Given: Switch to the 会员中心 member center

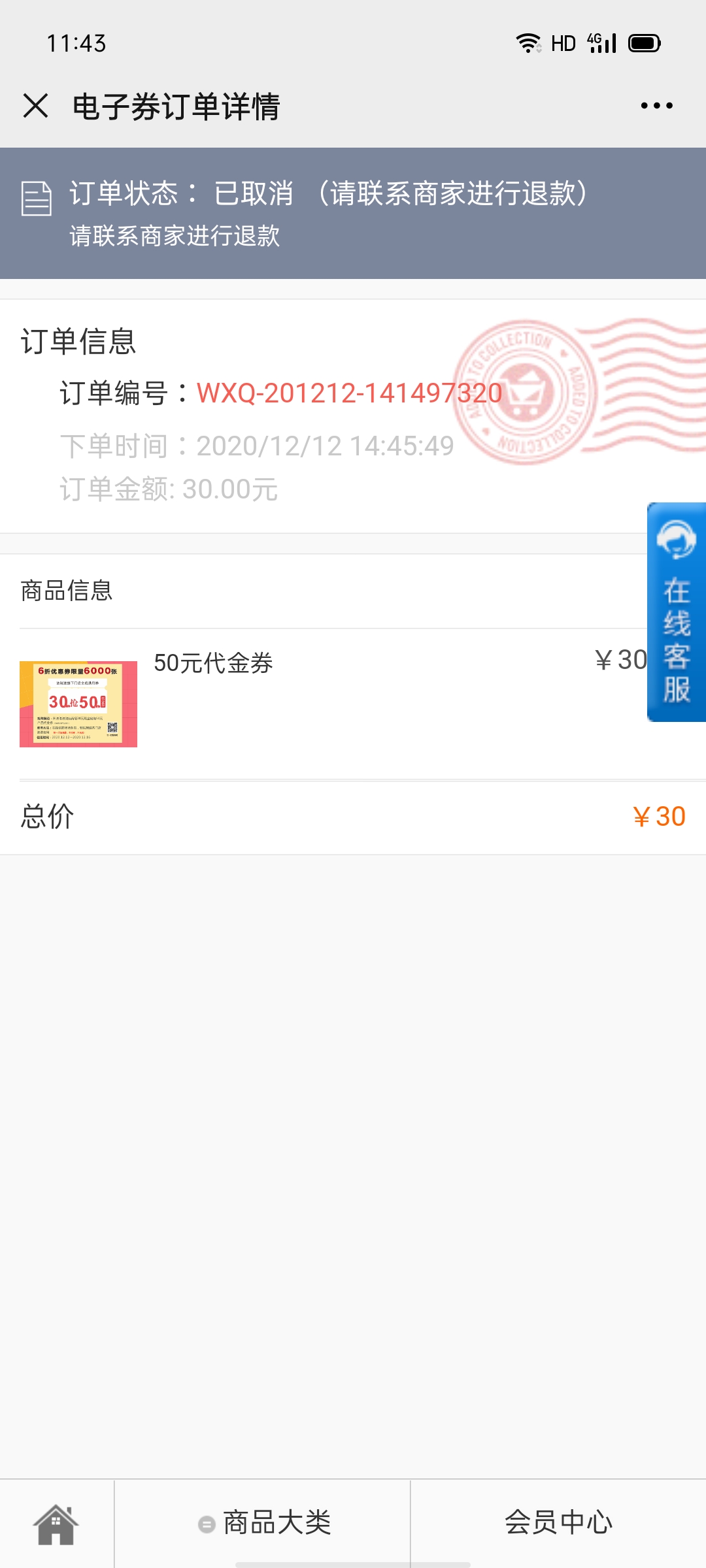Looking at the screenshot, I should click(558, 1524).
